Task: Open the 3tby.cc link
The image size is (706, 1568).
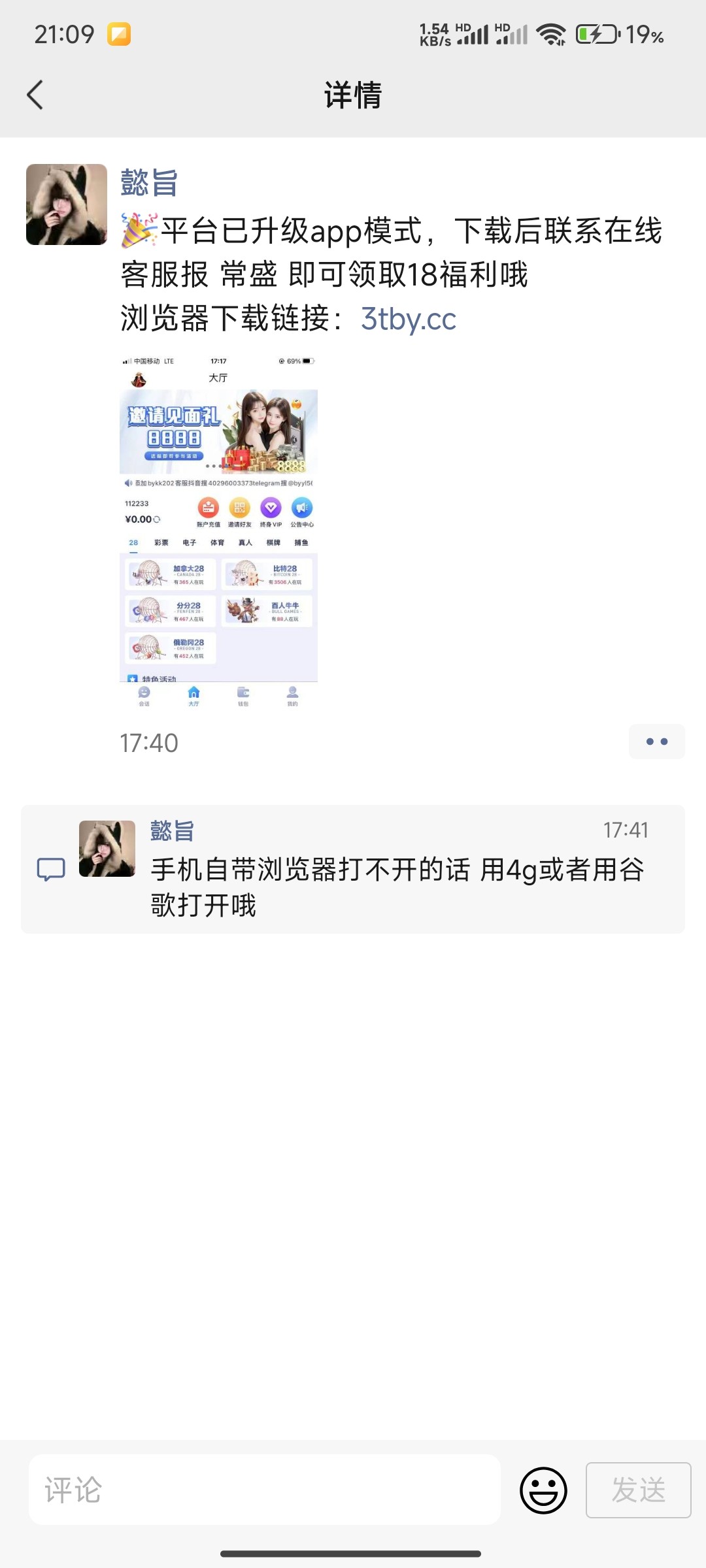Action: 409,319
